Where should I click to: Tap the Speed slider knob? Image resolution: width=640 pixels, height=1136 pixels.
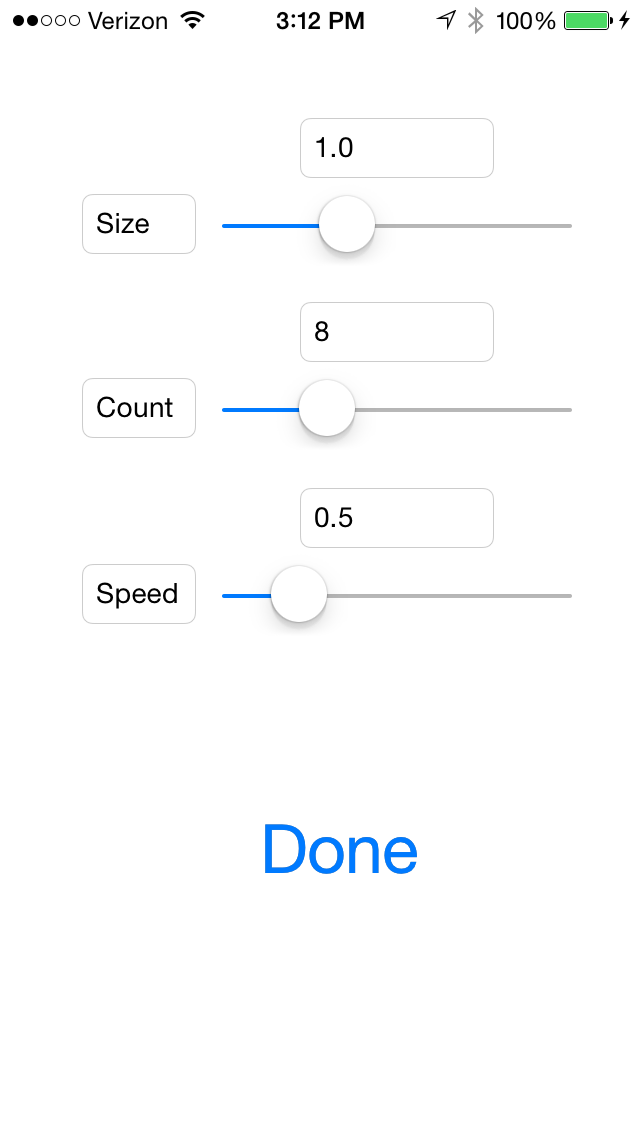point(299,595)
